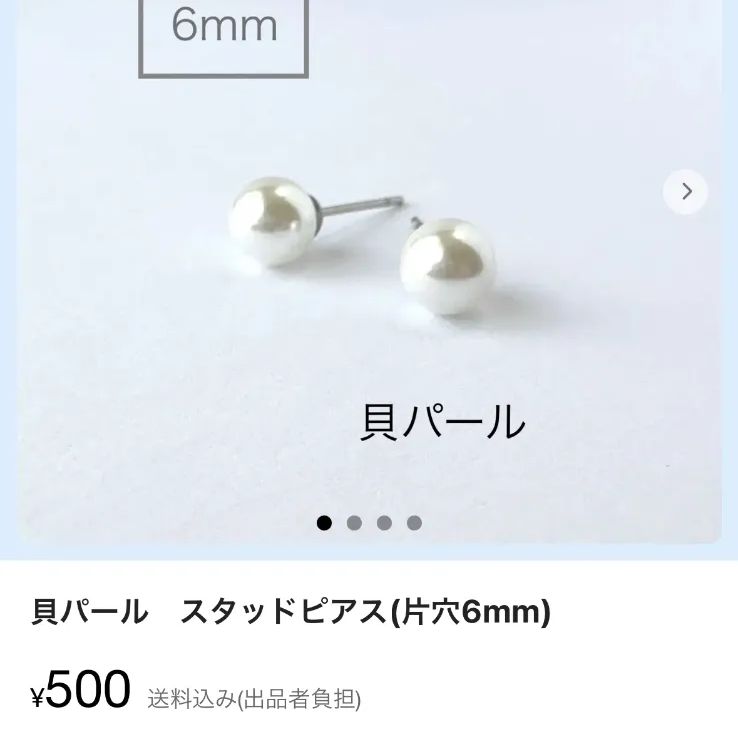Show the next product photo arrow
Viewport: 738px width, 738px height.
pyautogui.click(x=686, y=192)
